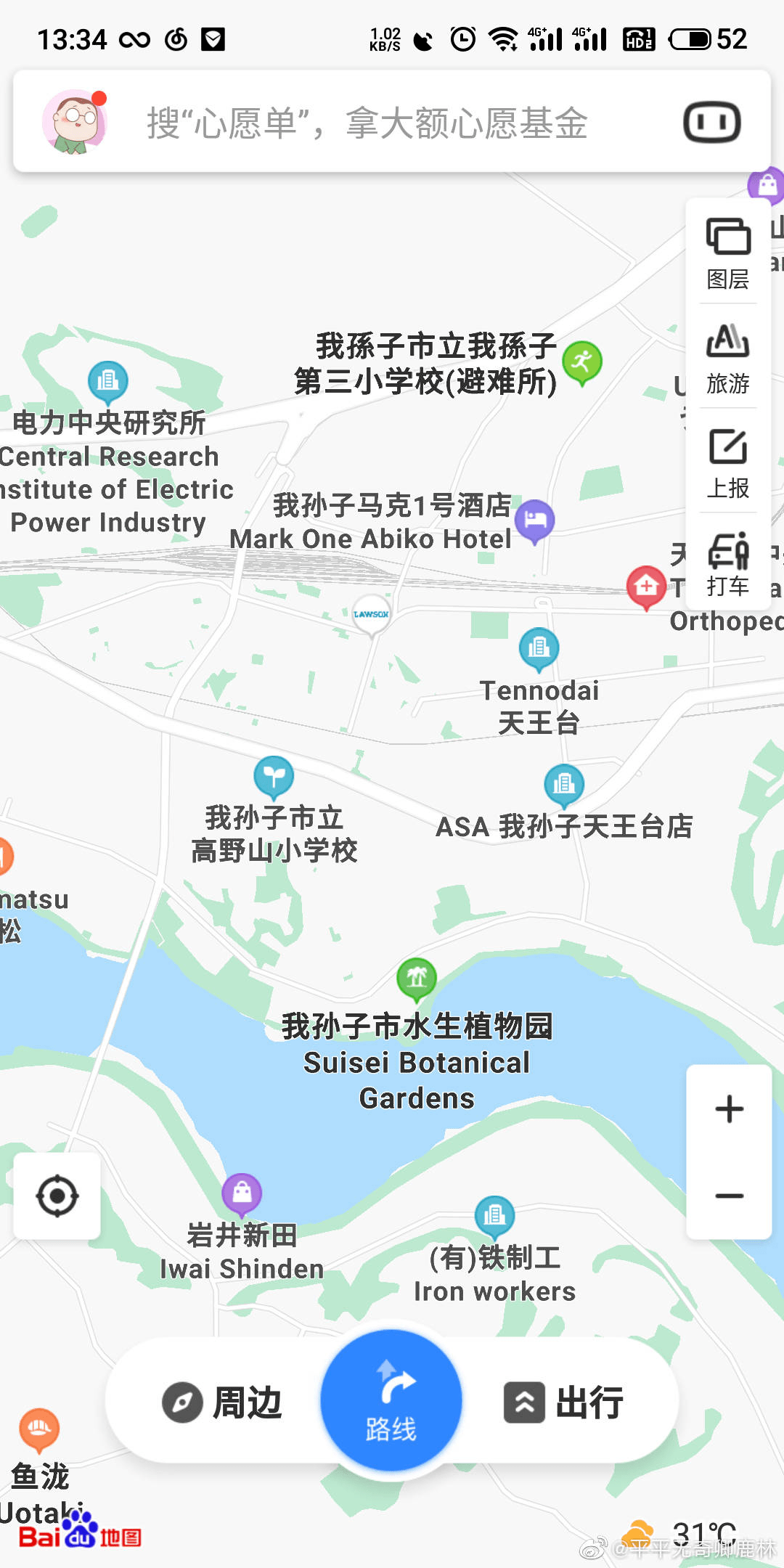Open 周边 nearby places

point(221,1402)
